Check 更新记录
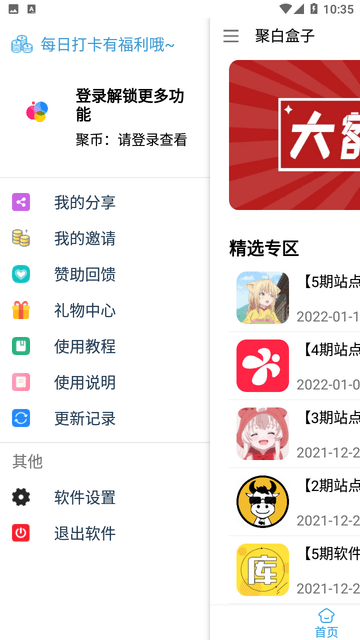The image size is (360, 640). [x=105, y=418]
